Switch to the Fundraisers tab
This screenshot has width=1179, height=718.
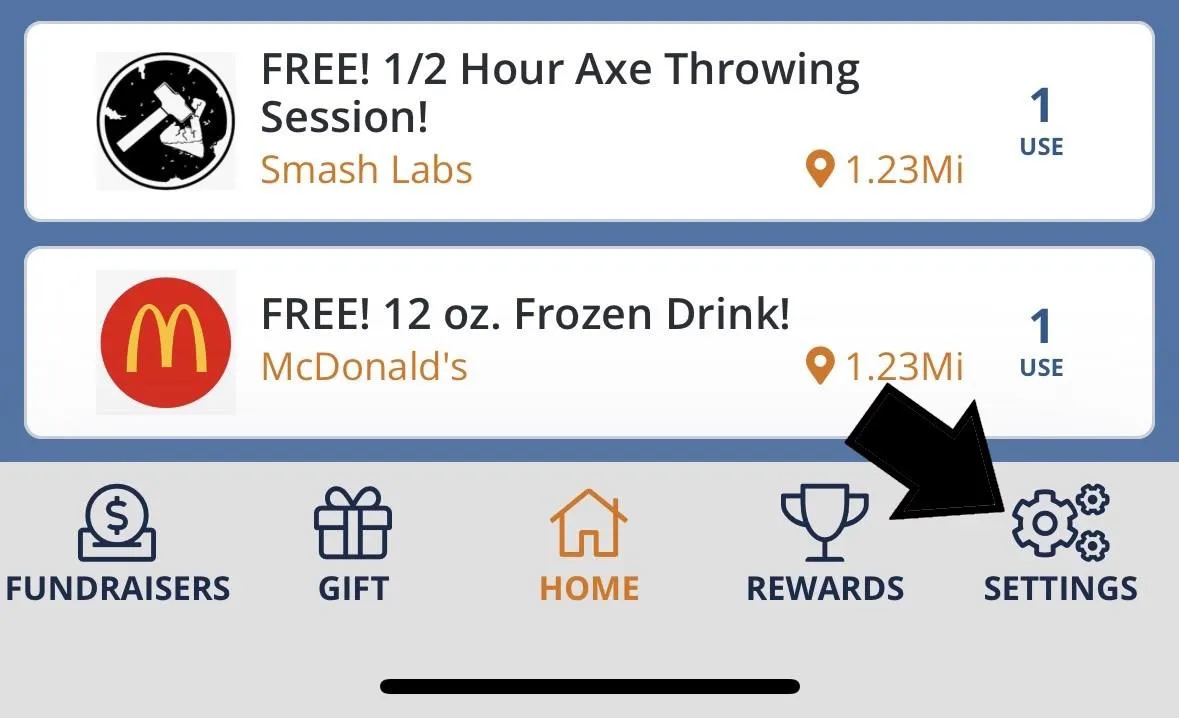pyautogui.click(x=118, y=545)
